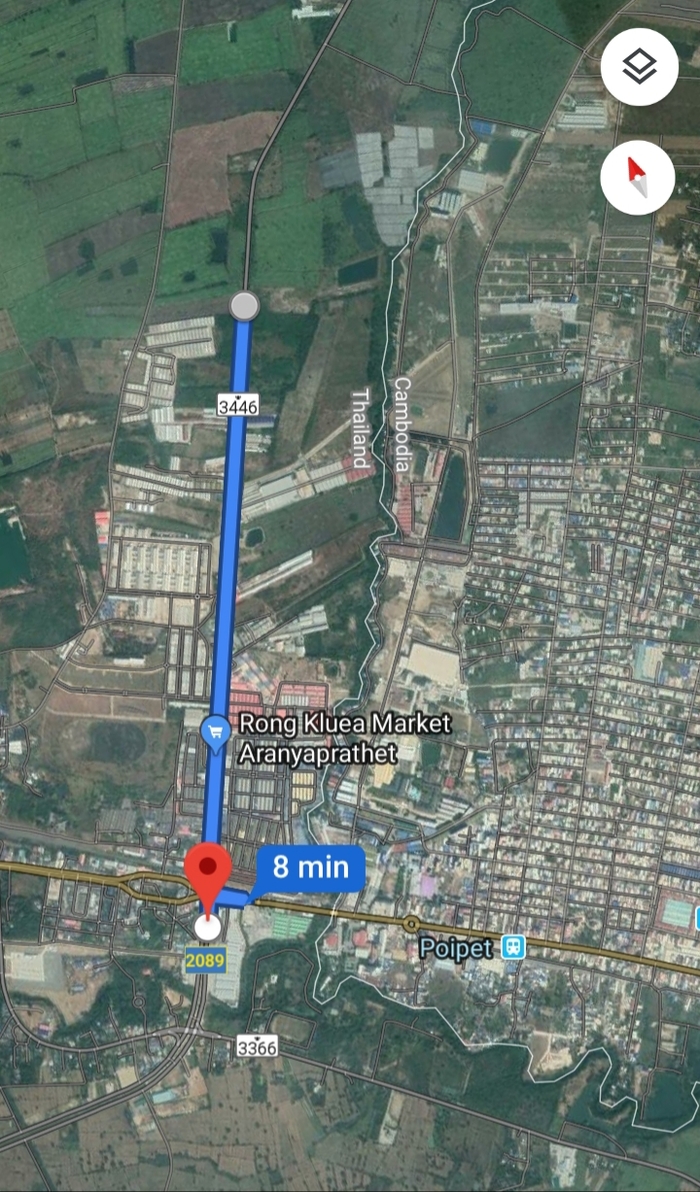Select the Poipet station marker
700x1192 pixels.
(514, 946)
